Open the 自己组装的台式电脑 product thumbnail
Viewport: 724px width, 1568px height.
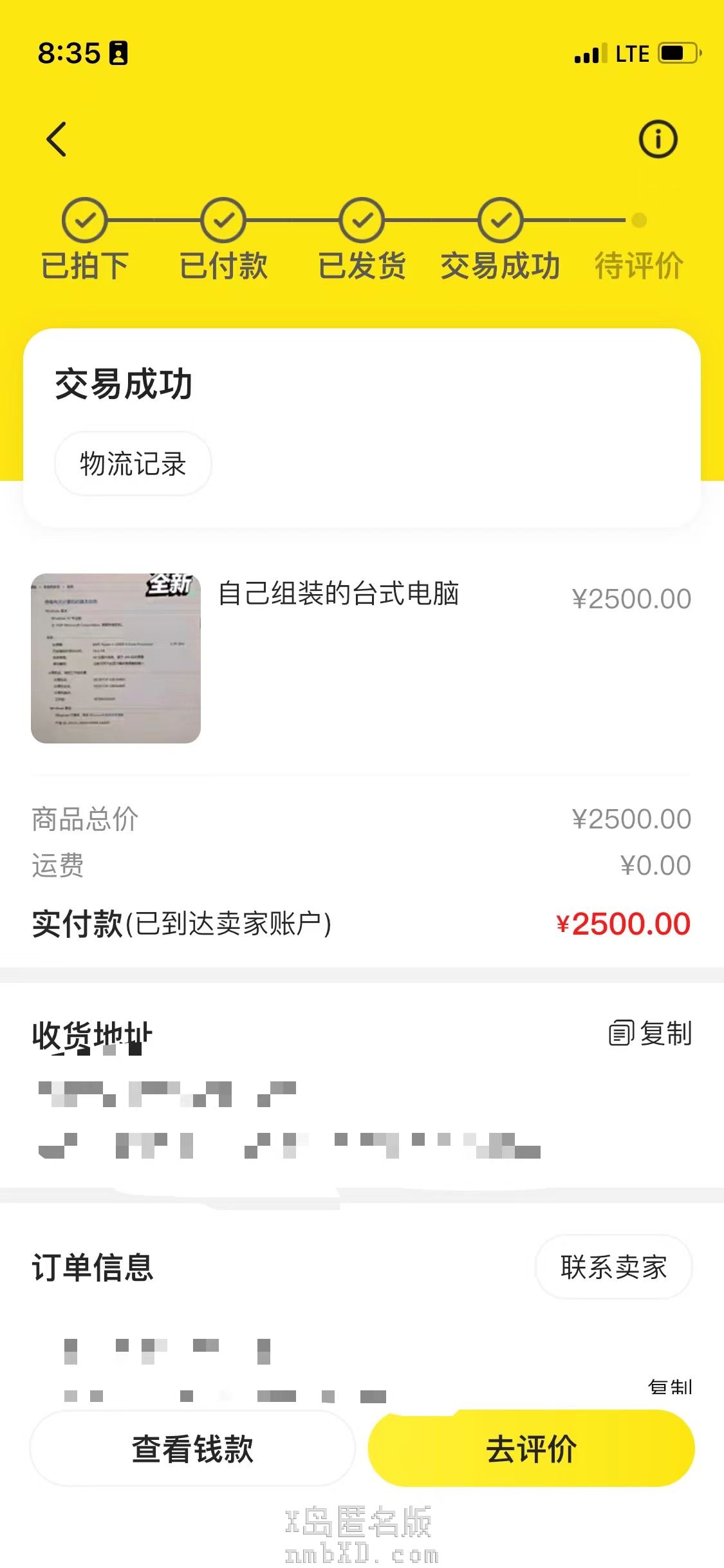pyautogui.click(x=116, y=658)
